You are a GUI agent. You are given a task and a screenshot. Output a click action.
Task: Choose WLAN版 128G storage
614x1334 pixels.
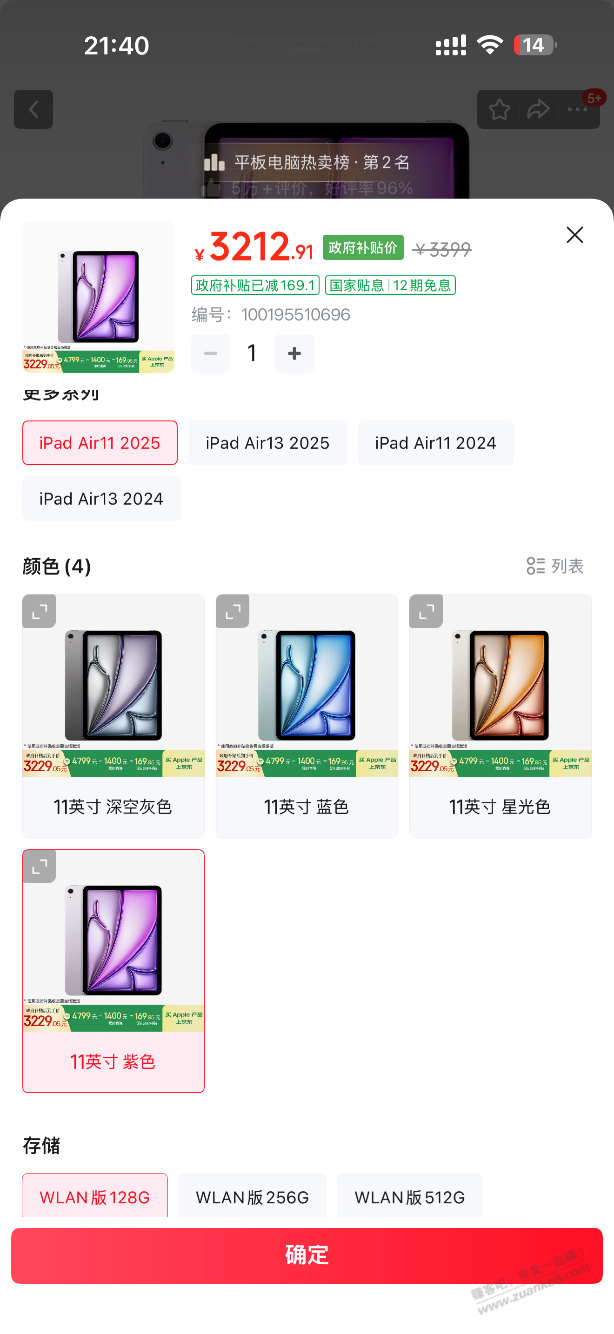click(x=95, y=1197)
